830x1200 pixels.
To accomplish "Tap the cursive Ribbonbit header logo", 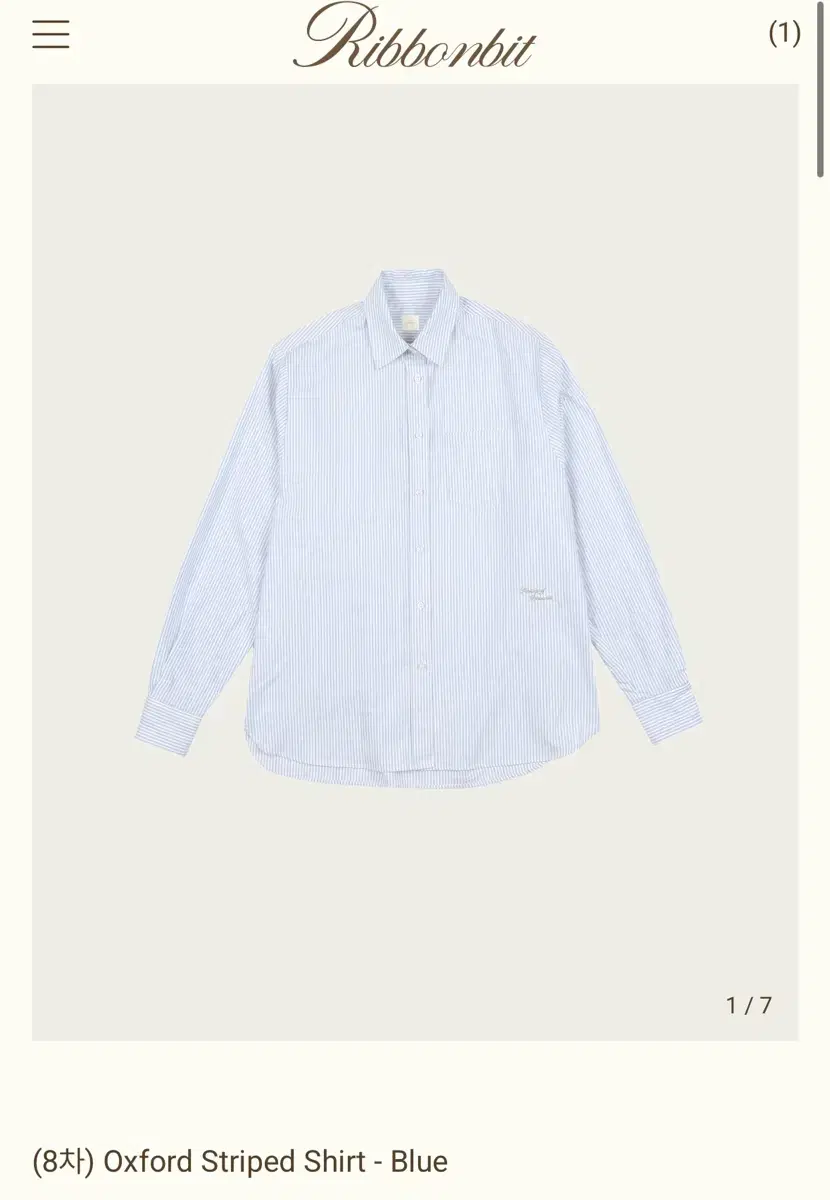I will click(414, 40).
